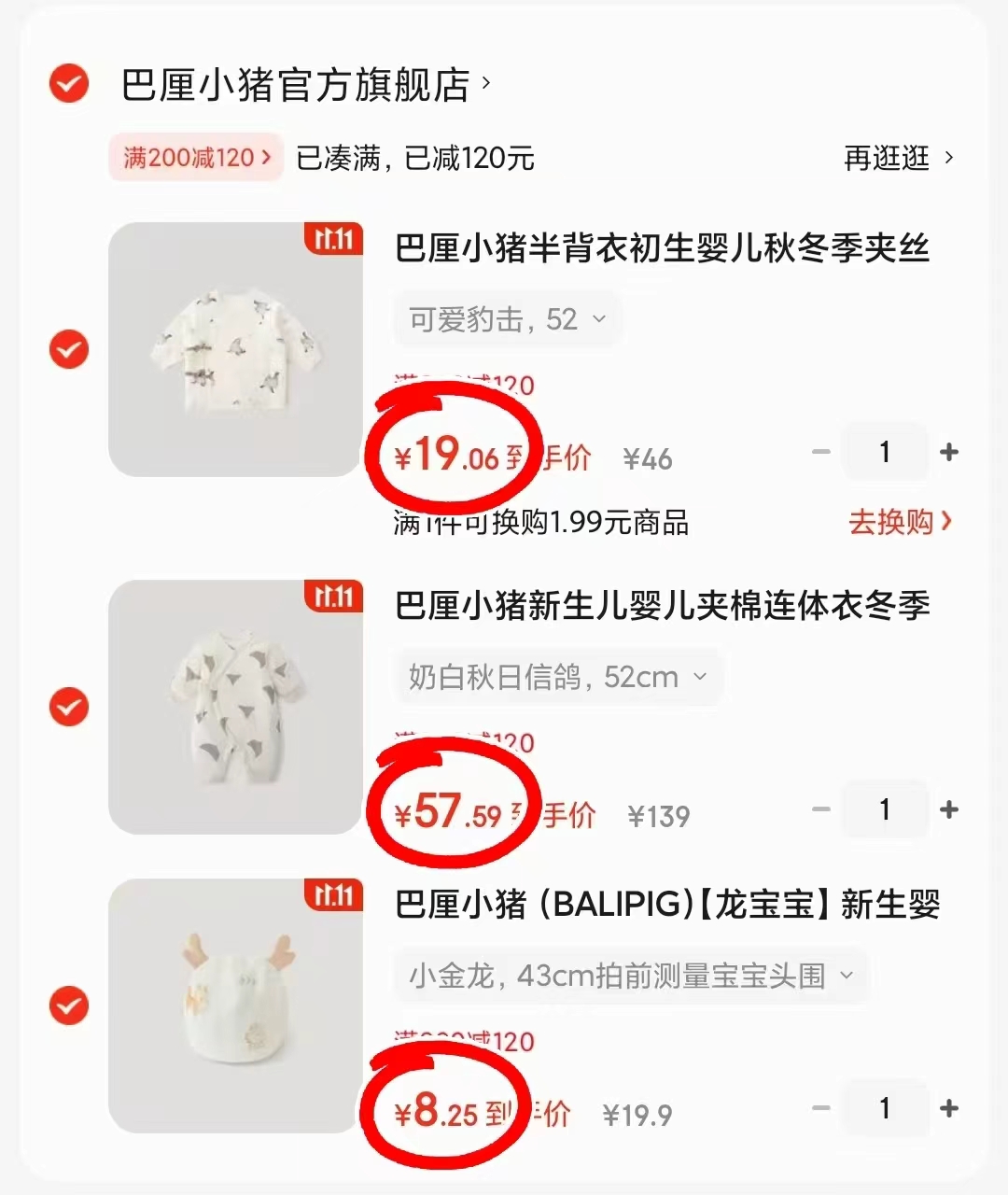Viewport: 1008px width, 1195px height.
Task: Select the store checkbox for 巴厘小猪官方旗舰店
Action: (68, 85)
